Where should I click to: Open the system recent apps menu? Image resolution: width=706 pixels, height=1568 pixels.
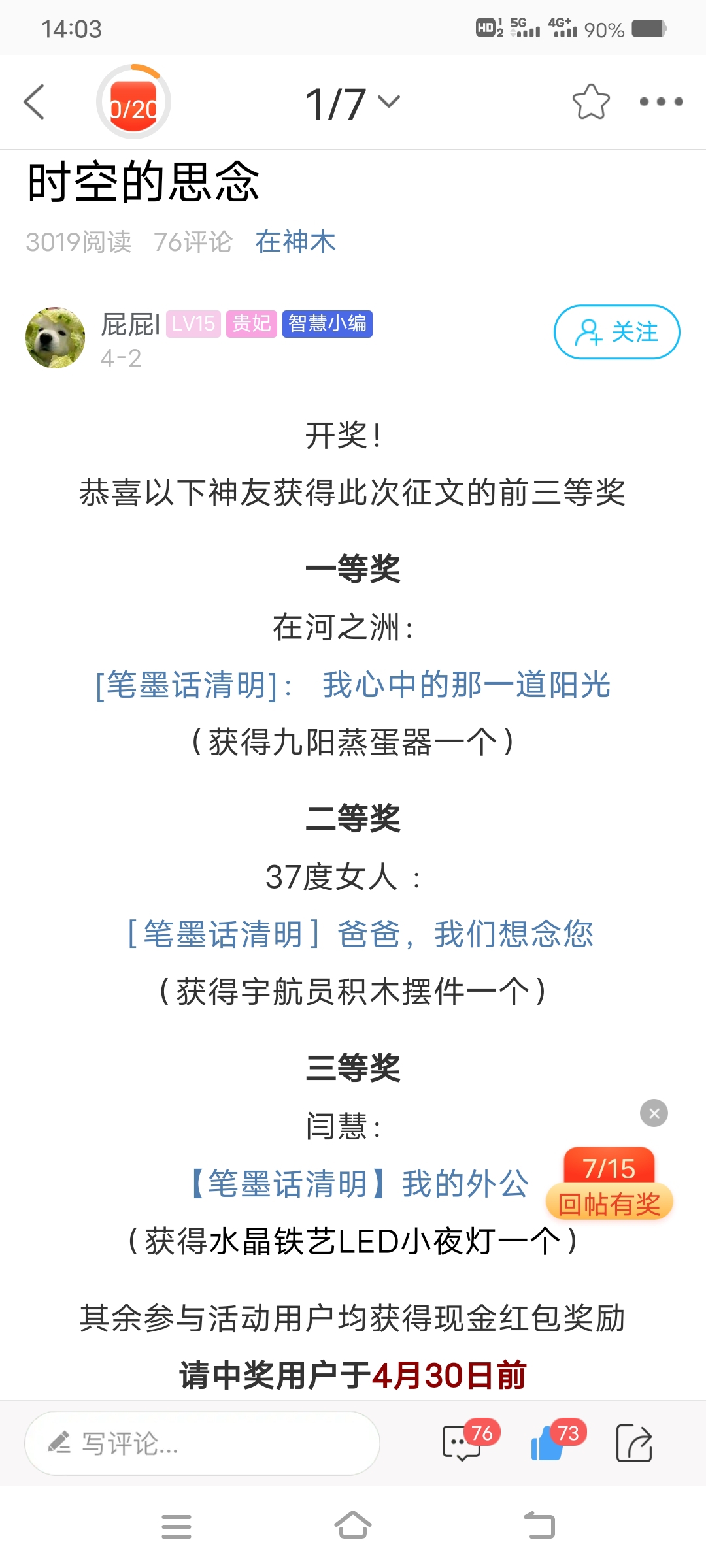click(x=176, y=1527)
